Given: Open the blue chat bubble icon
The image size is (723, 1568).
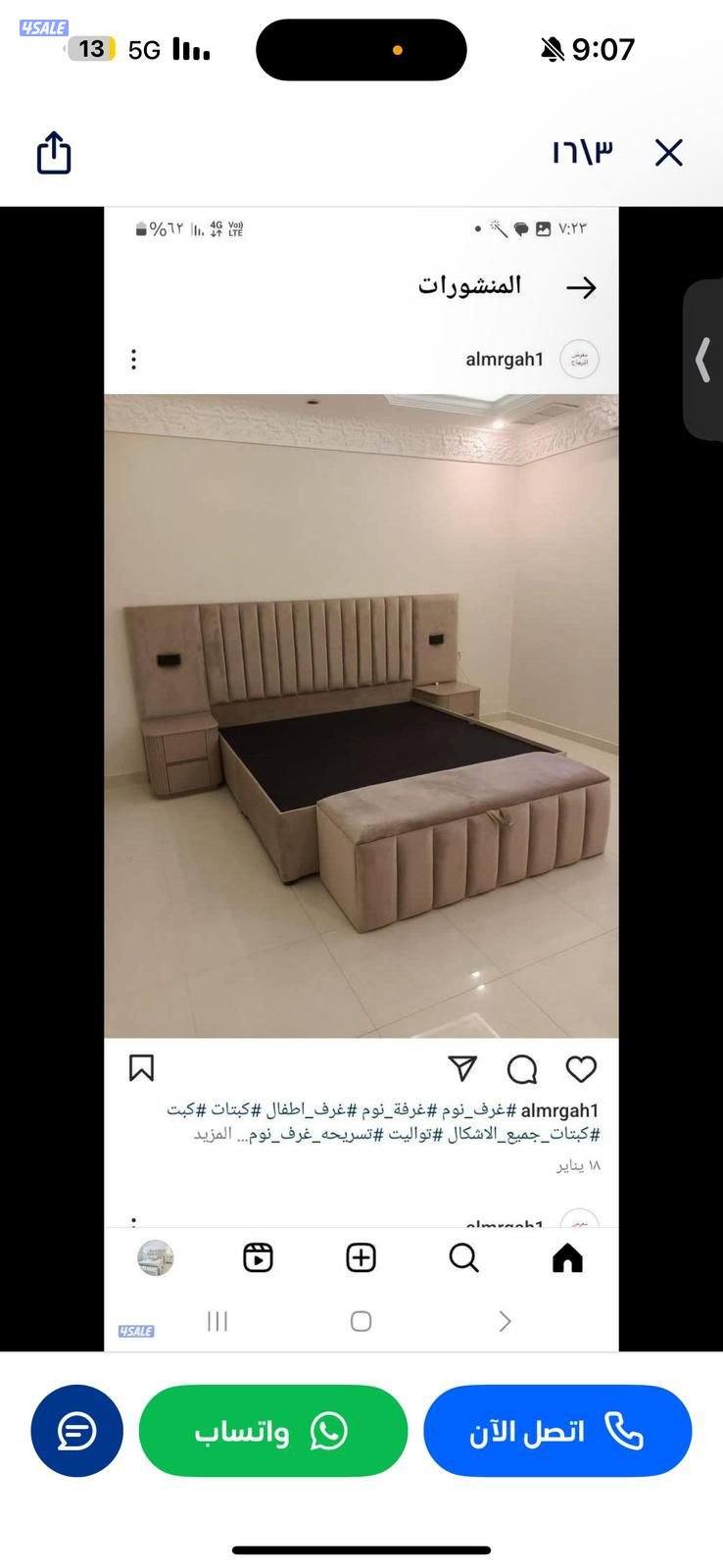Looking at the screenshot, I should click(75, 1431).
